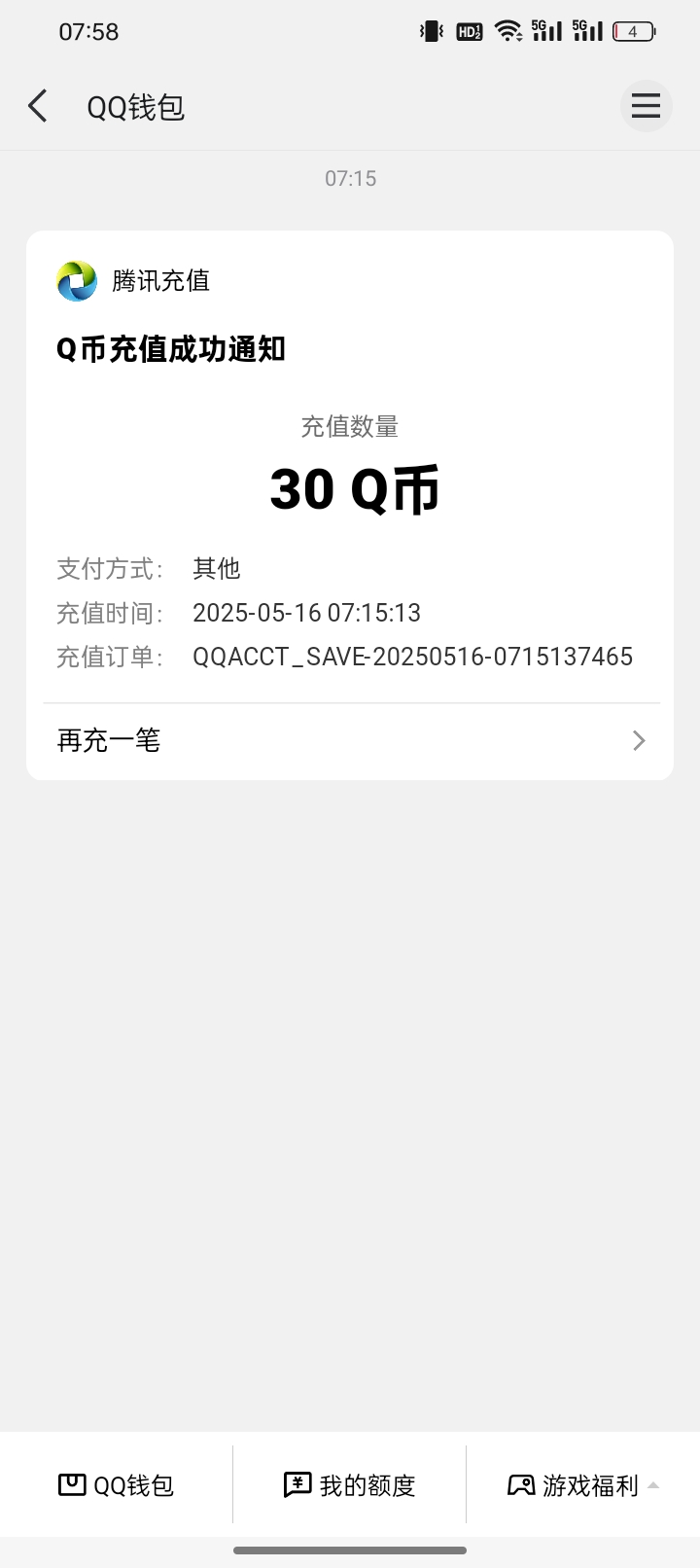Open 我的额度 at the bottom
The image size is (700, 1568).
[x=350, y=1484]
